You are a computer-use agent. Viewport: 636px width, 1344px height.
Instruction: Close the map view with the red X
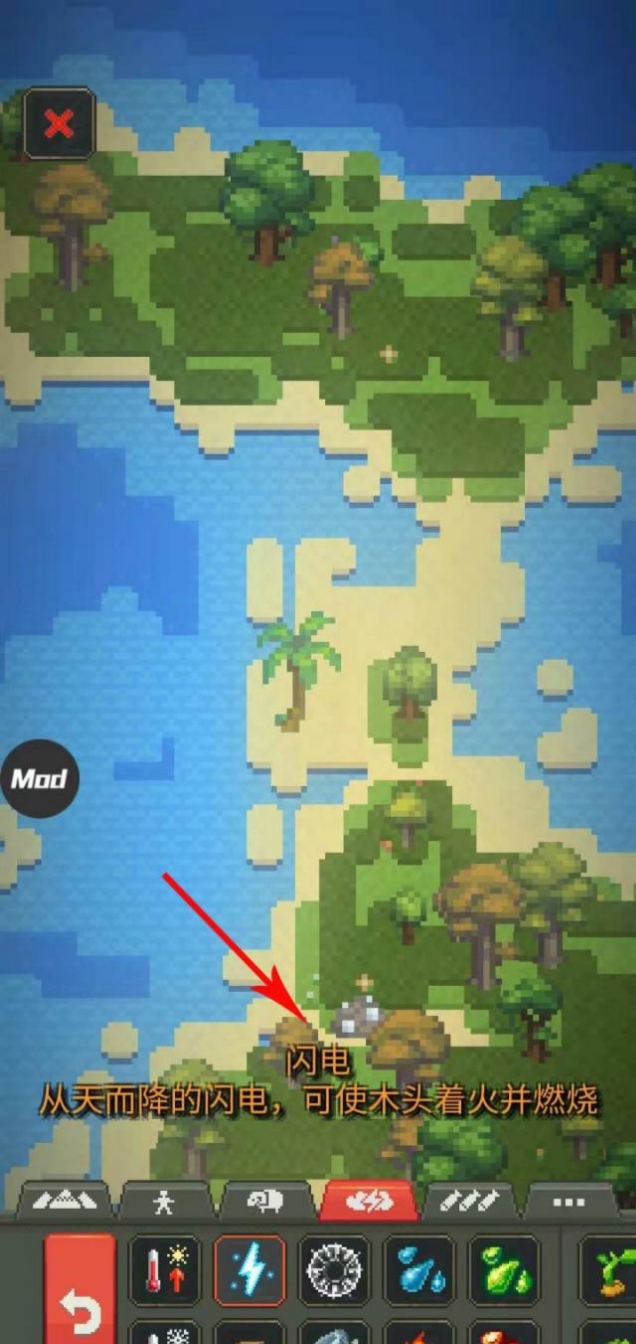pyautogui.click(x=60, y=124)
